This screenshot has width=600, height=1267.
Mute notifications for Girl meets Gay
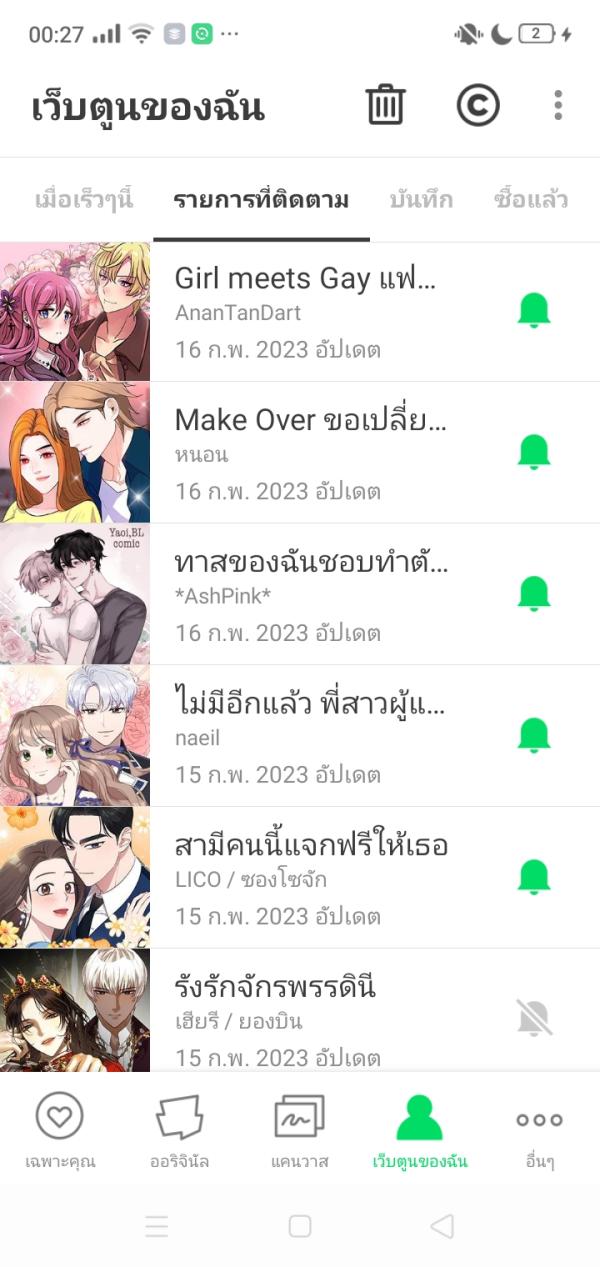click(x=534, y=312)
